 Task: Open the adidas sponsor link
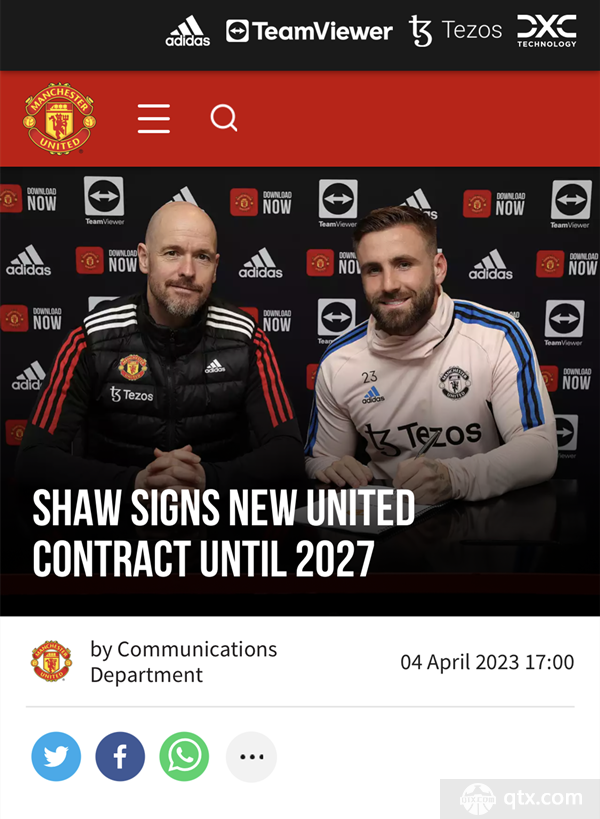188,31
